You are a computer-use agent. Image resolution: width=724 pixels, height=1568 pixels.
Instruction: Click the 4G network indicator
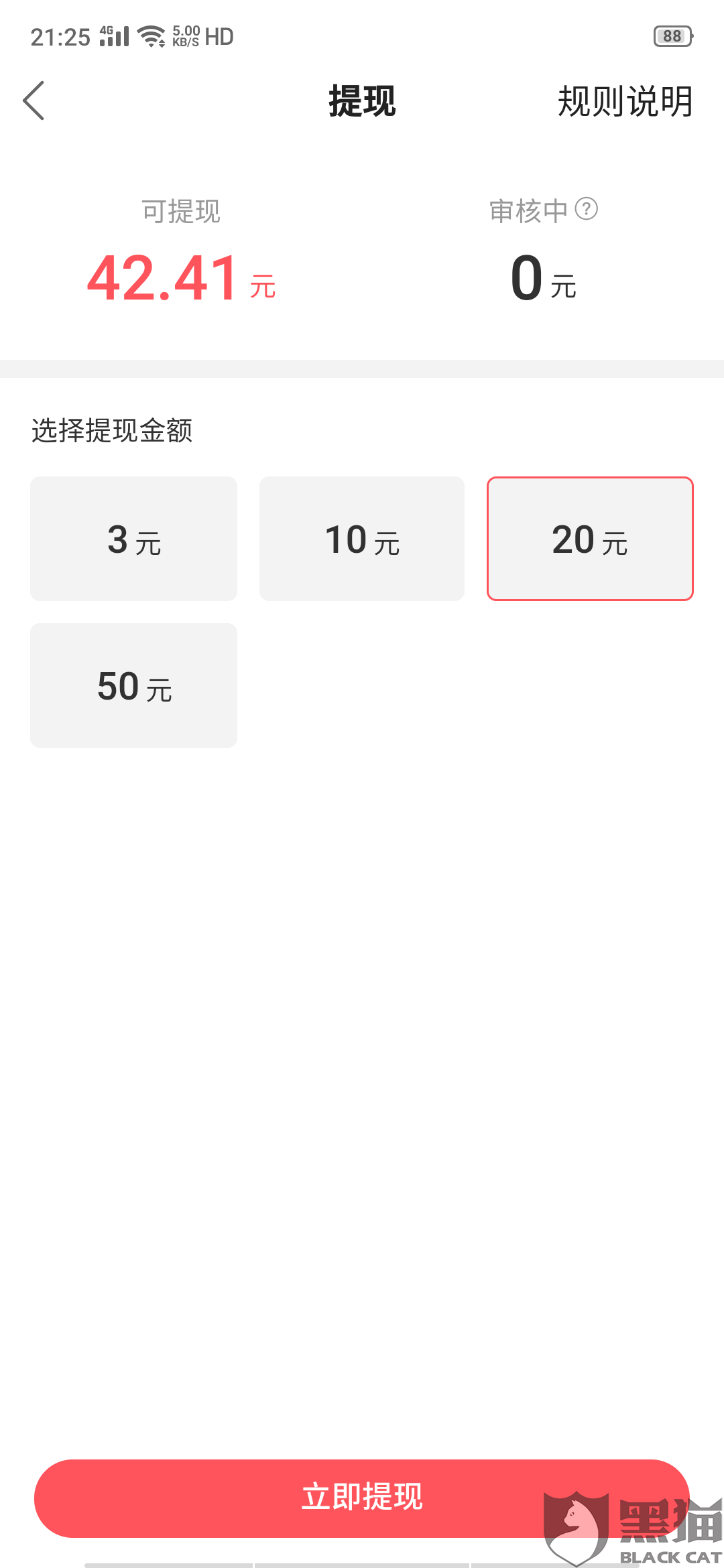click(107, 31)
